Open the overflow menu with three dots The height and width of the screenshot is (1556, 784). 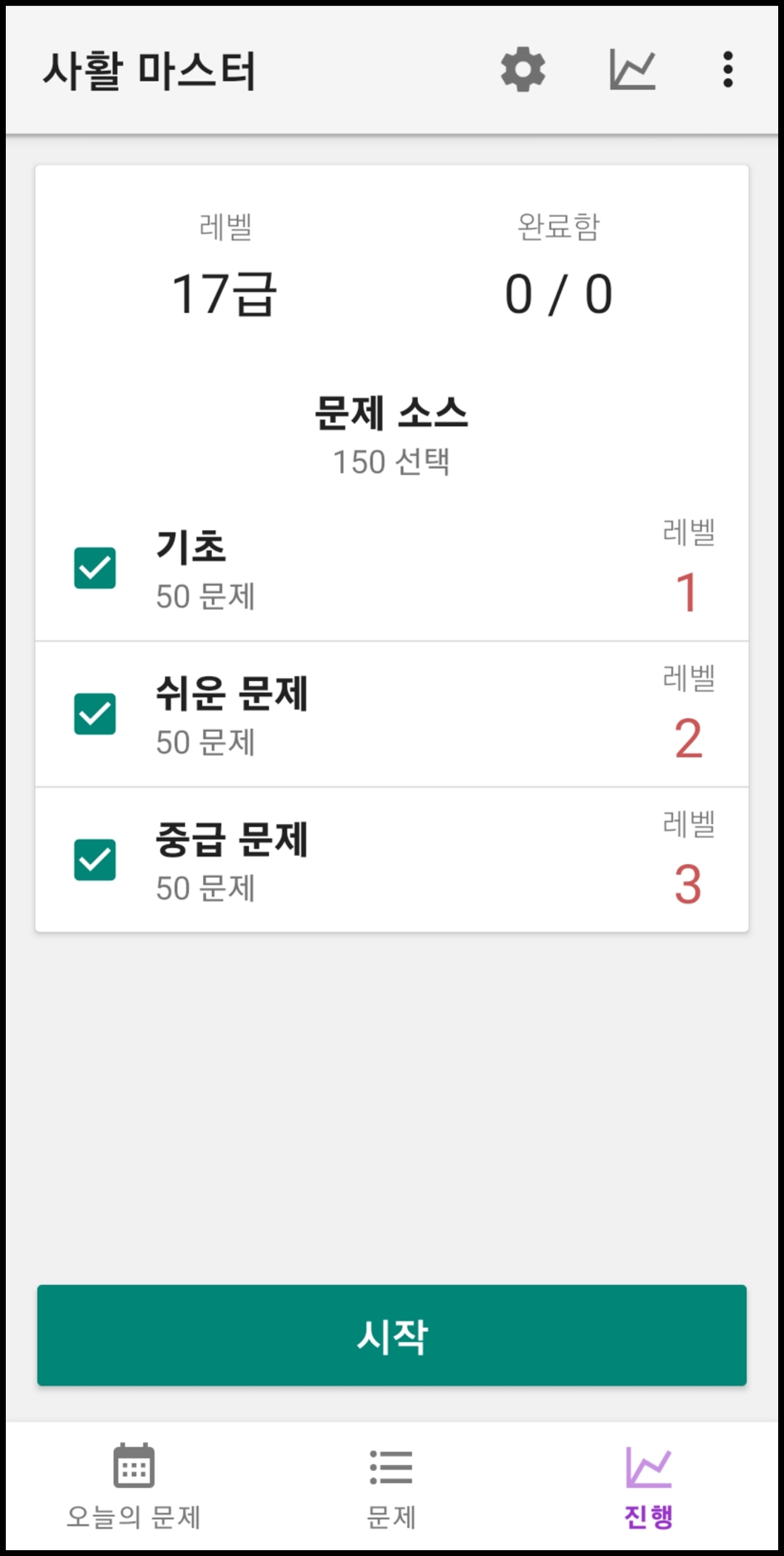(726, 70)
